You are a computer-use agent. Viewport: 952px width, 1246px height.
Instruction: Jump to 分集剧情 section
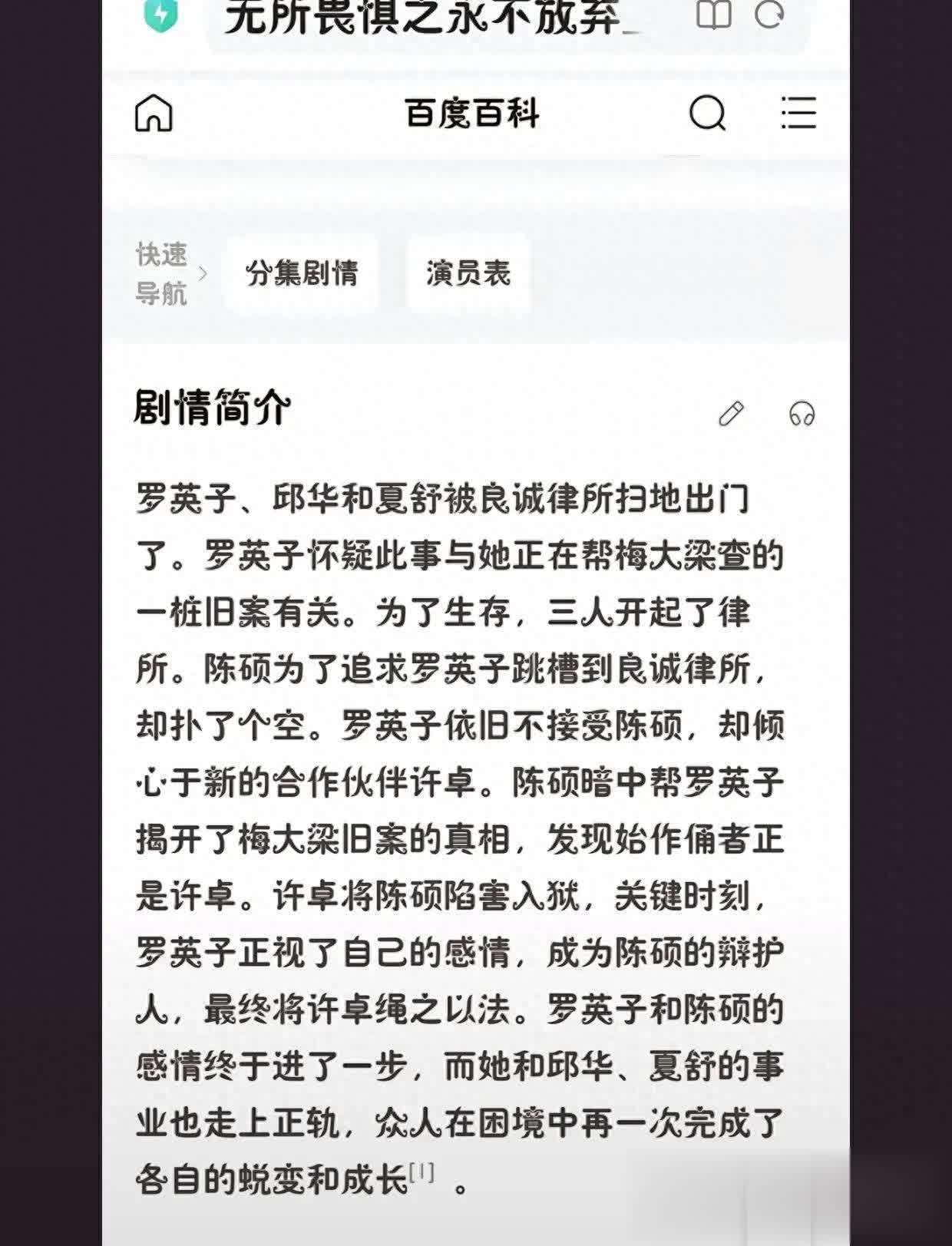coord(302,273)
